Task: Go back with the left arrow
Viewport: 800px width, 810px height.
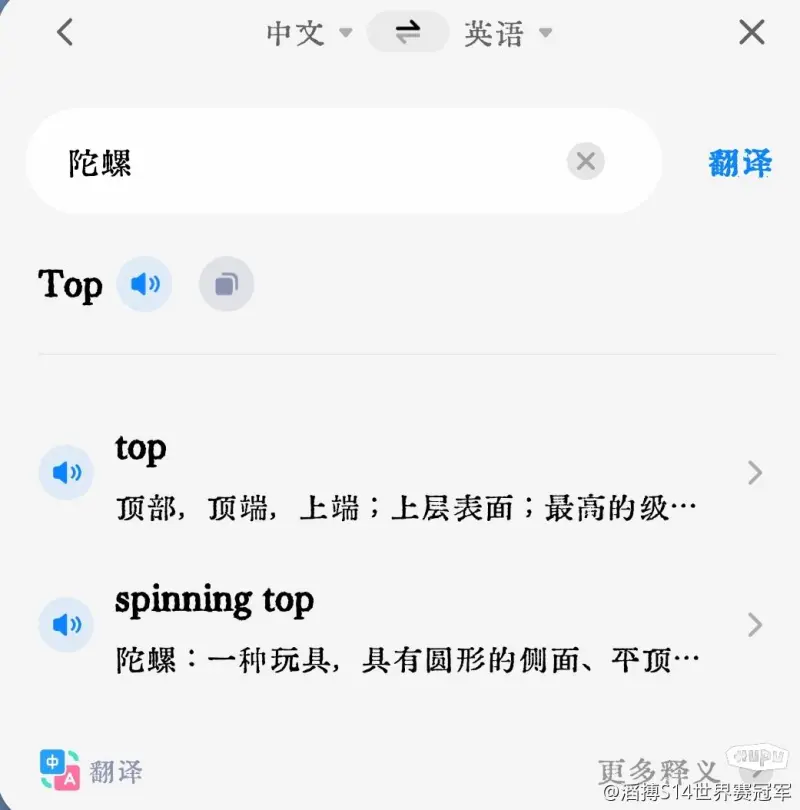Action: pyautogui.click(x=65, y=33)
